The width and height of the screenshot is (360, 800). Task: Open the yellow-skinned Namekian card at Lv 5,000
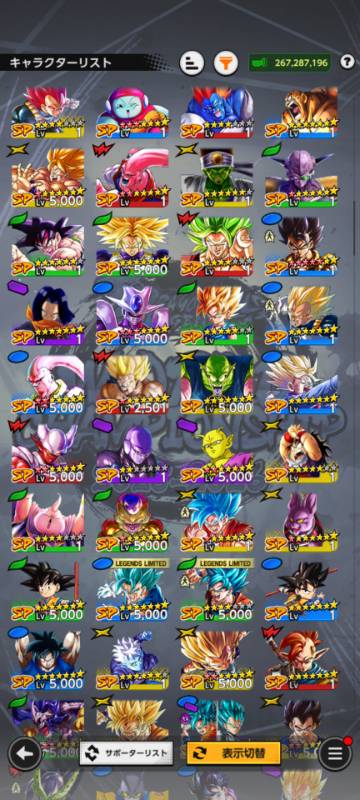point(217,451)
